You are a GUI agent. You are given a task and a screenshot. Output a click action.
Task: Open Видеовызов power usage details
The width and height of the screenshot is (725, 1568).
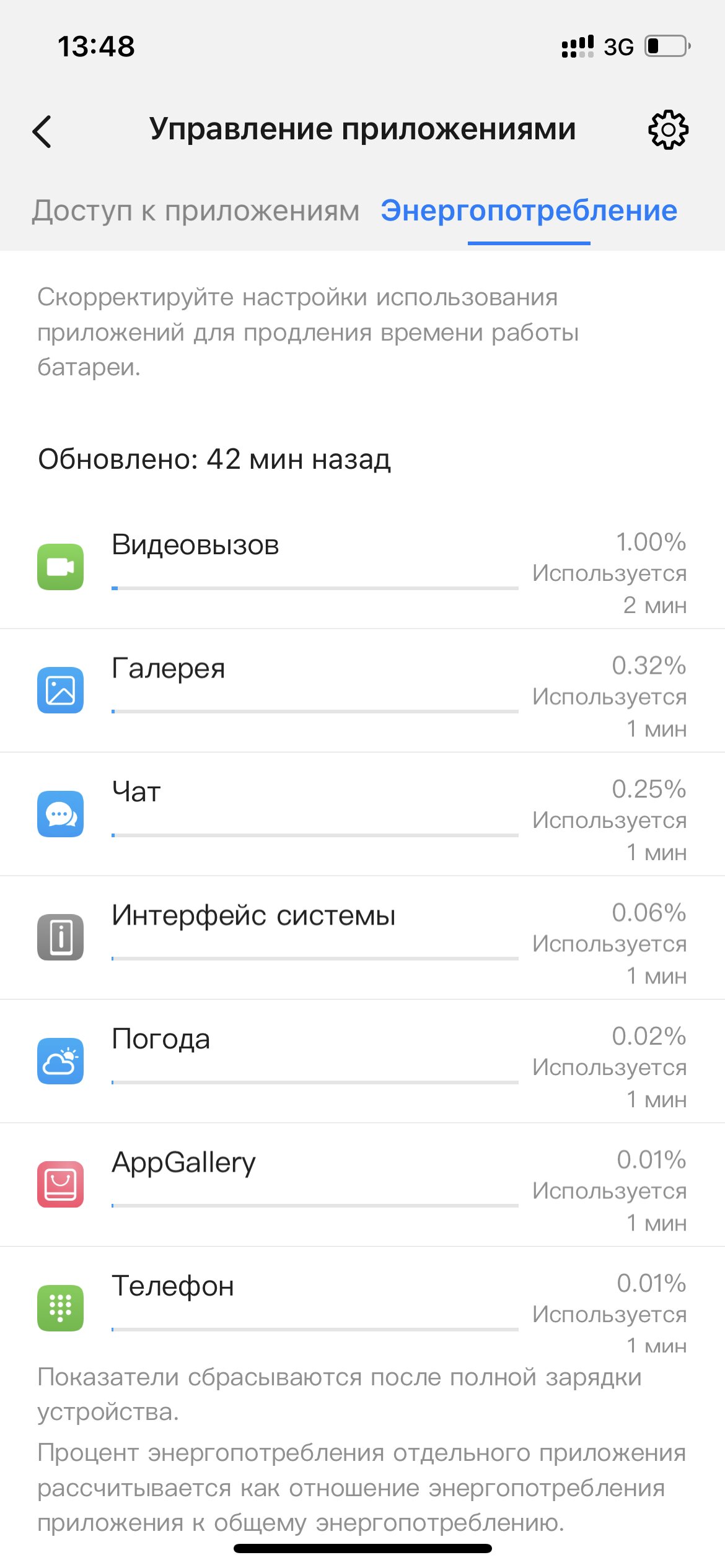(362, 567)
